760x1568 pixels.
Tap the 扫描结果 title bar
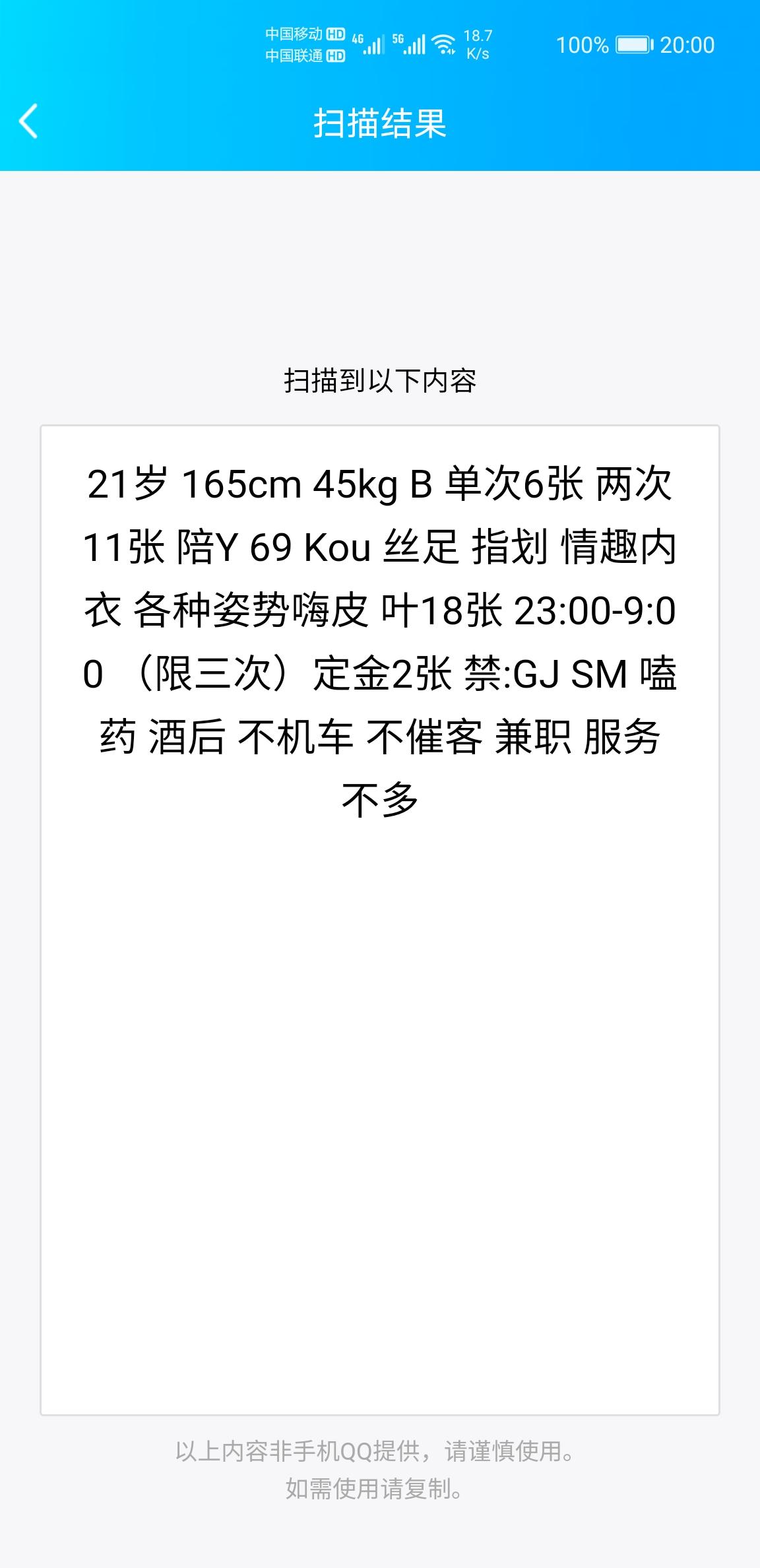pos(380,124)
